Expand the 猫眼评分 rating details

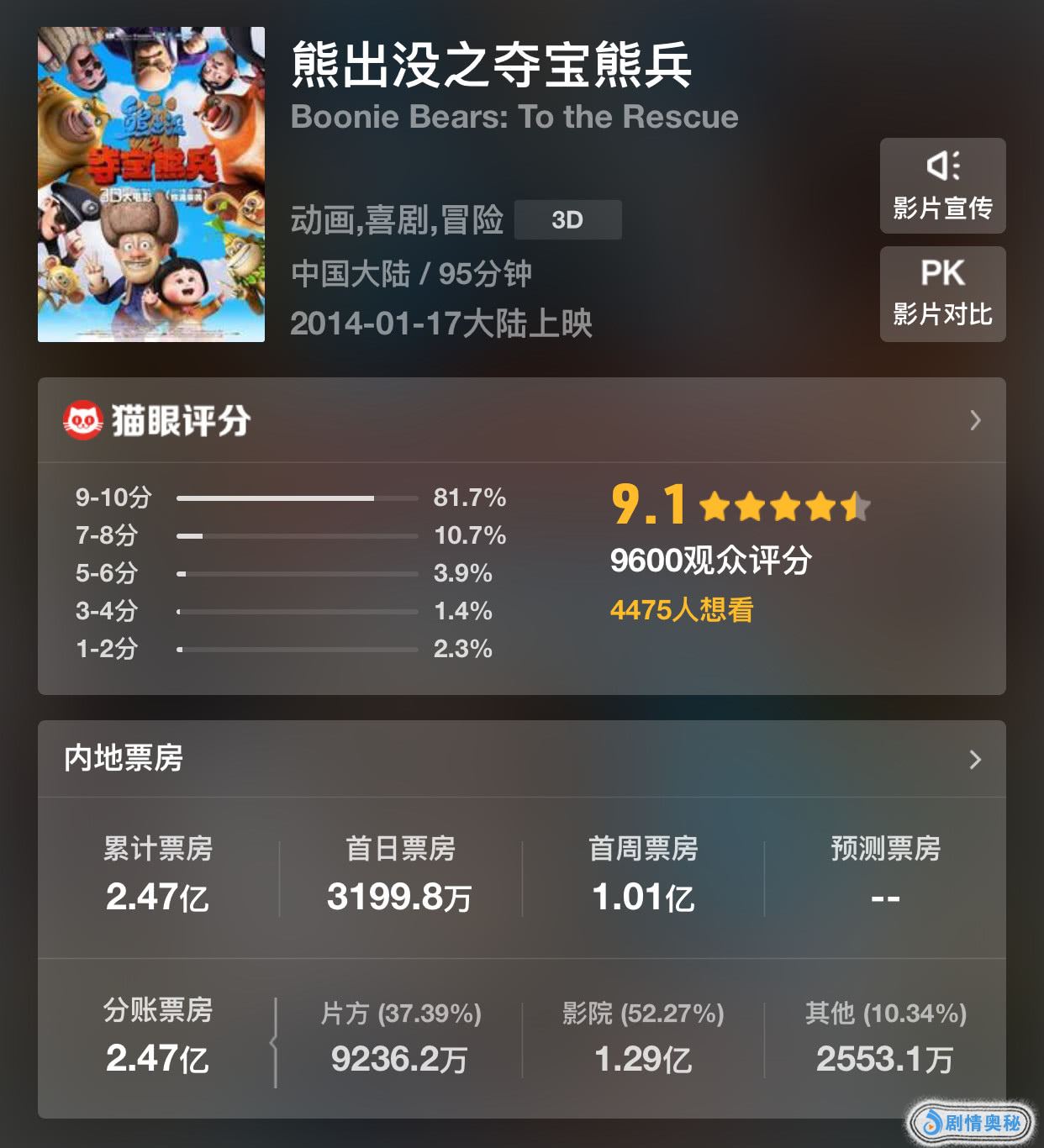click(x=974, y=420)
